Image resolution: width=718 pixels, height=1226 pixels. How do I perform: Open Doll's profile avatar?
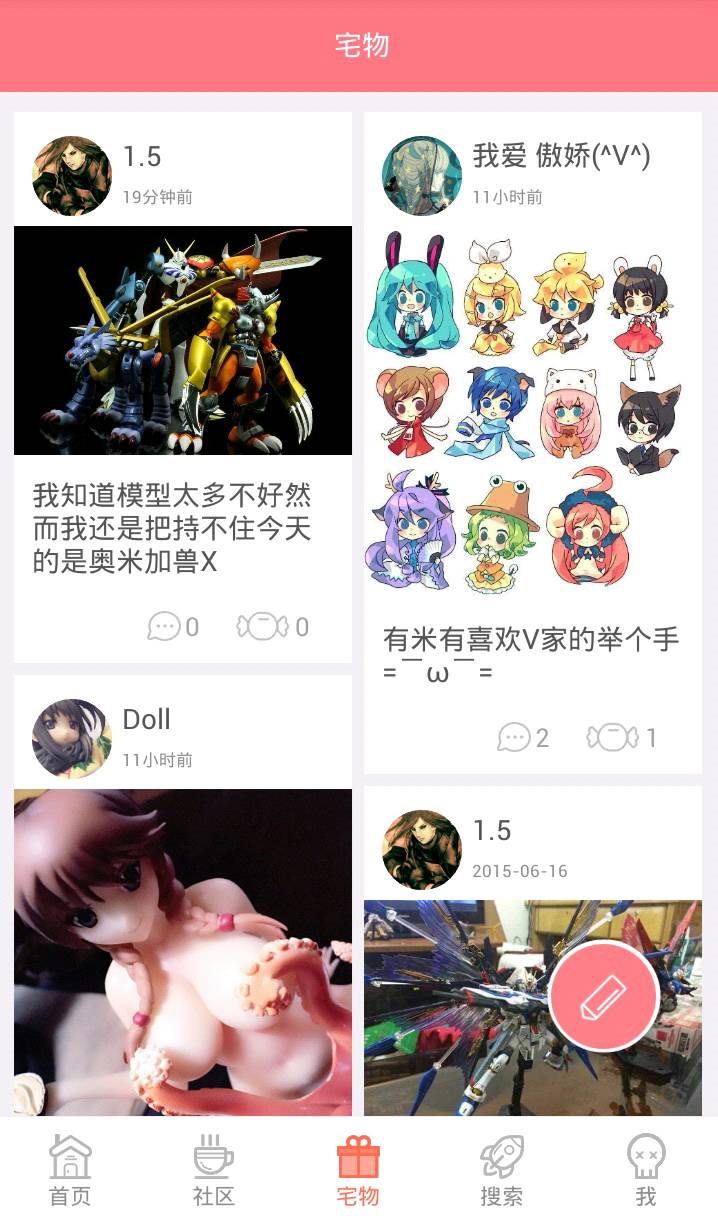point(72,739)
